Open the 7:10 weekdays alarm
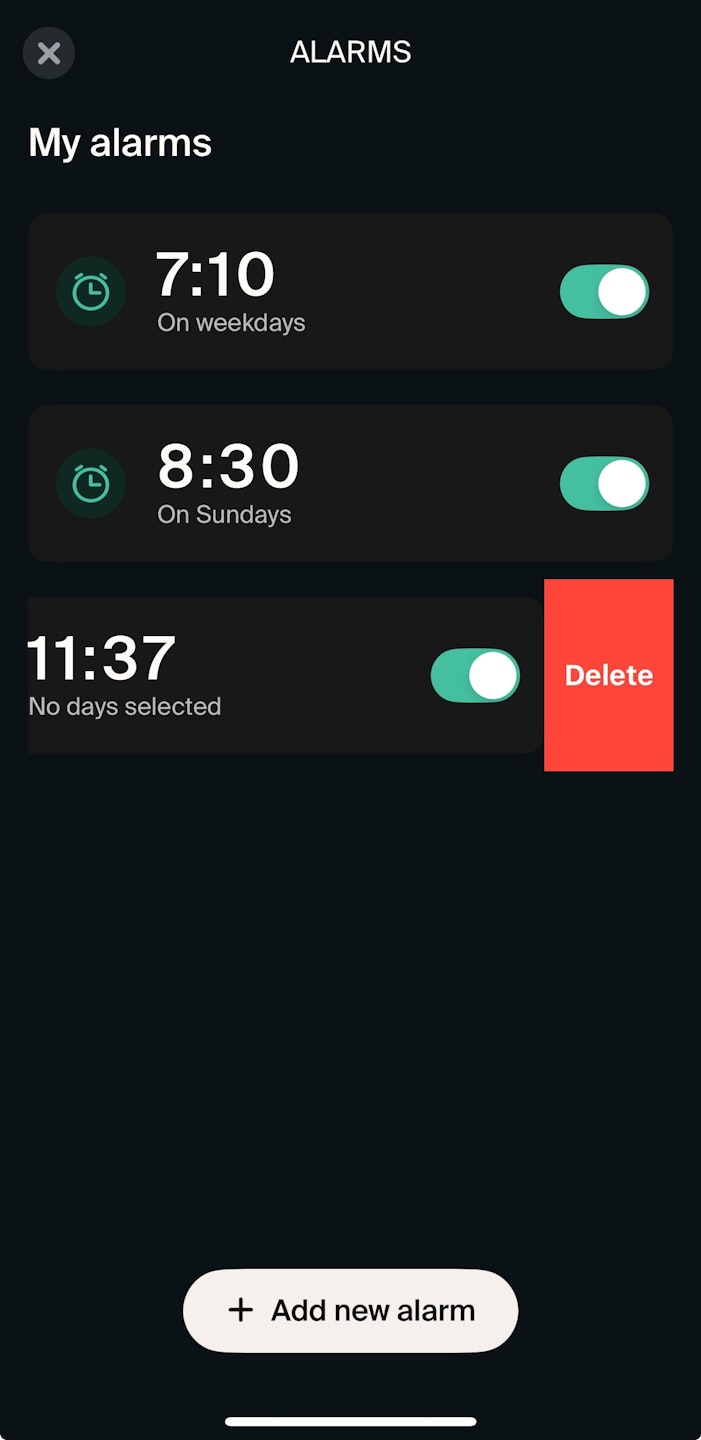 [300, 291]
